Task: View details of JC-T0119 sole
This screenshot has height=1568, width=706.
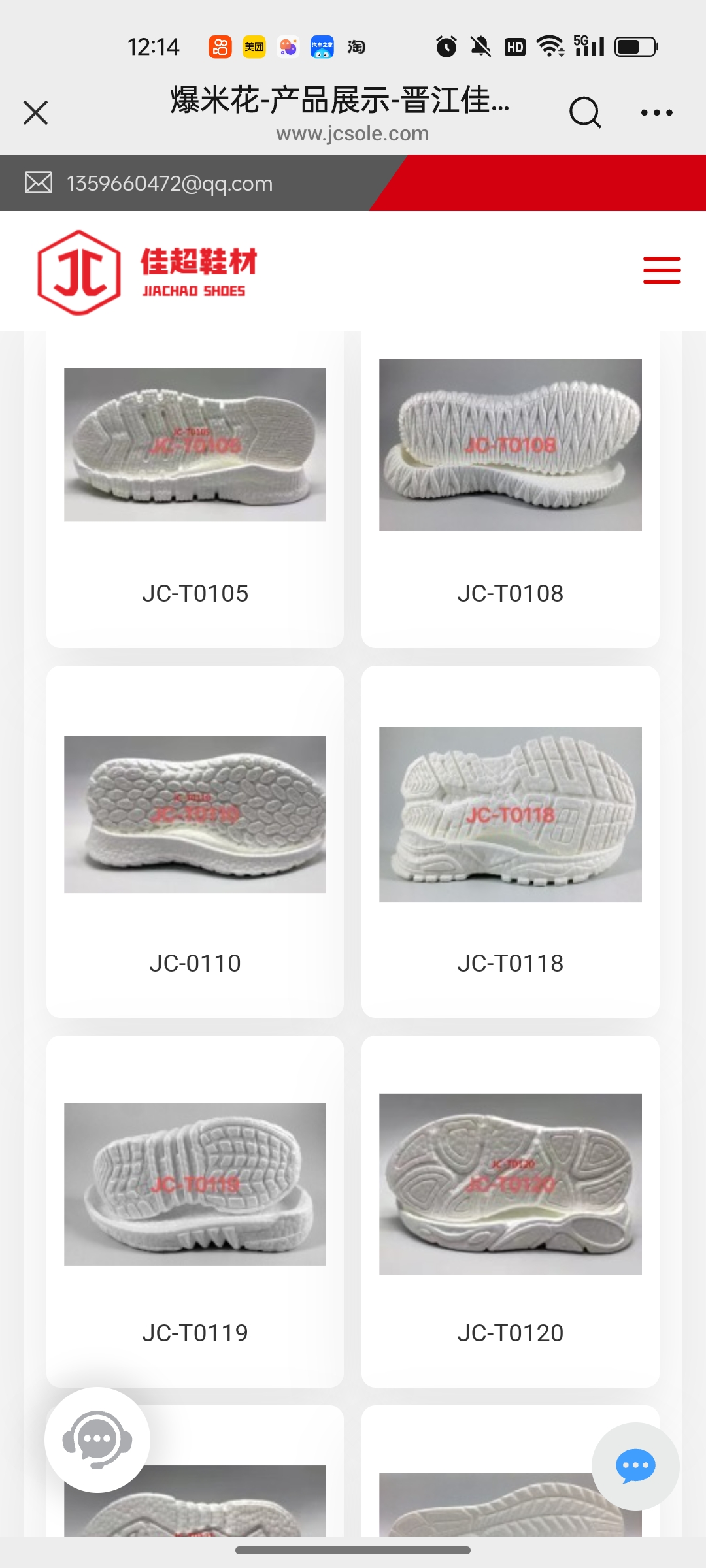Action: [x=195, y=1212]
